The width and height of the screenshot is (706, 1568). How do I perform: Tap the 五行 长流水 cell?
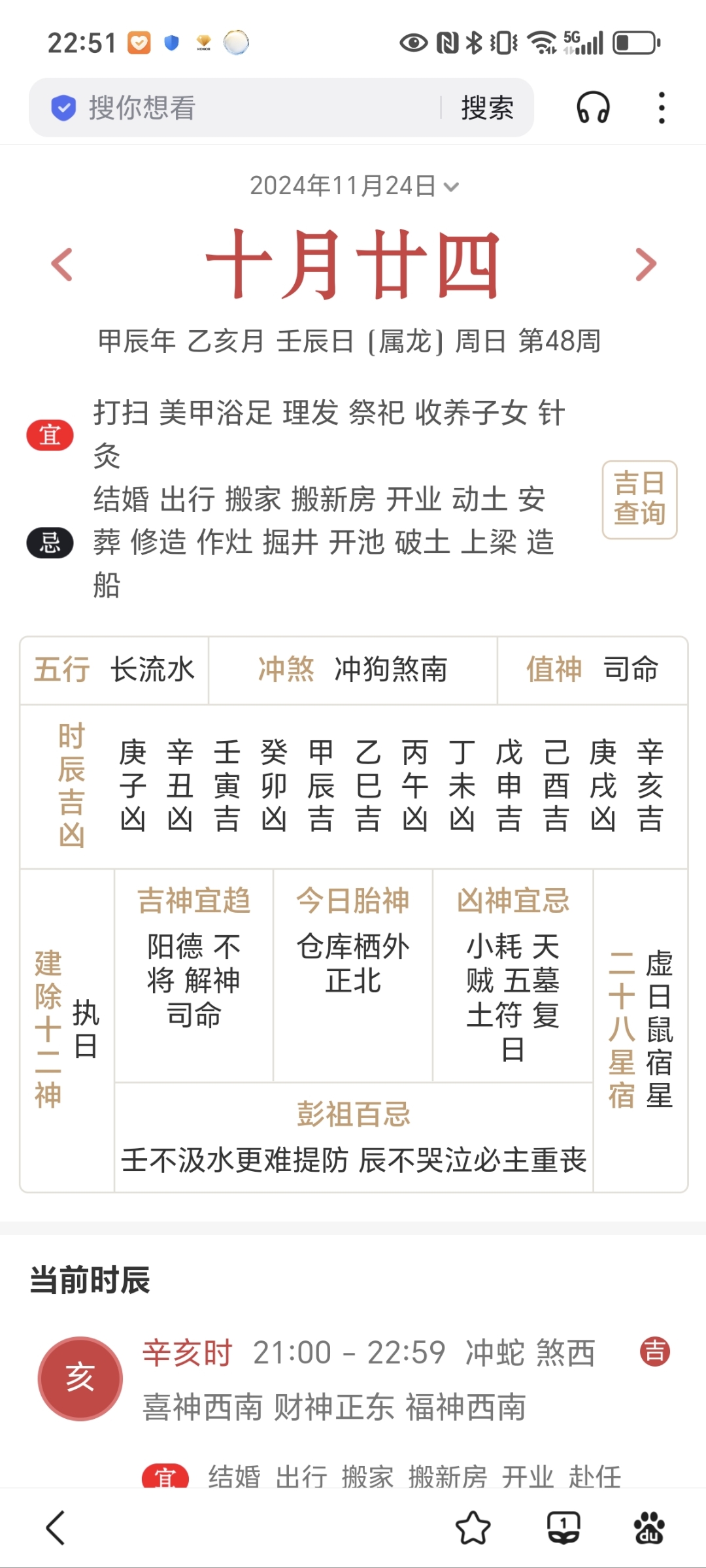[x=114, y=670]
